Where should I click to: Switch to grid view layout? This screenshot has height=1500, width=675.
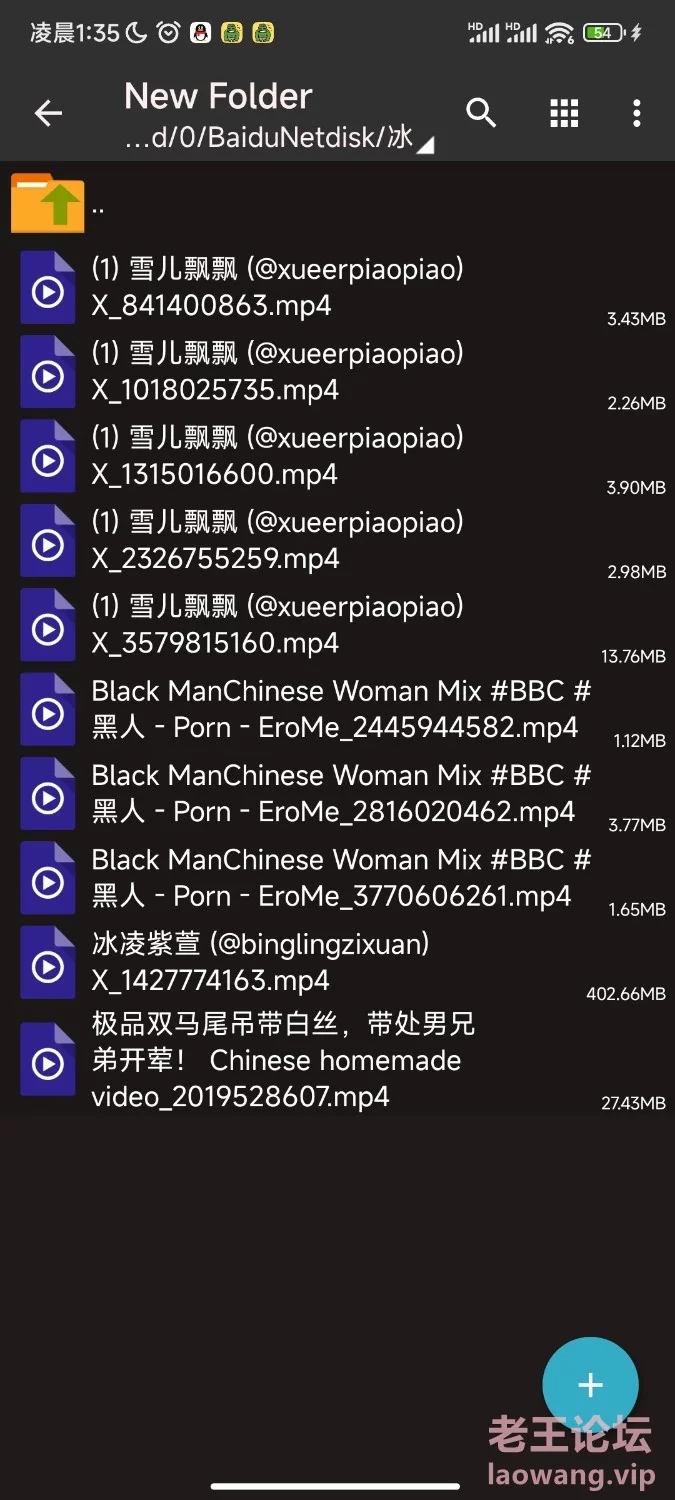tap(564, 114)
